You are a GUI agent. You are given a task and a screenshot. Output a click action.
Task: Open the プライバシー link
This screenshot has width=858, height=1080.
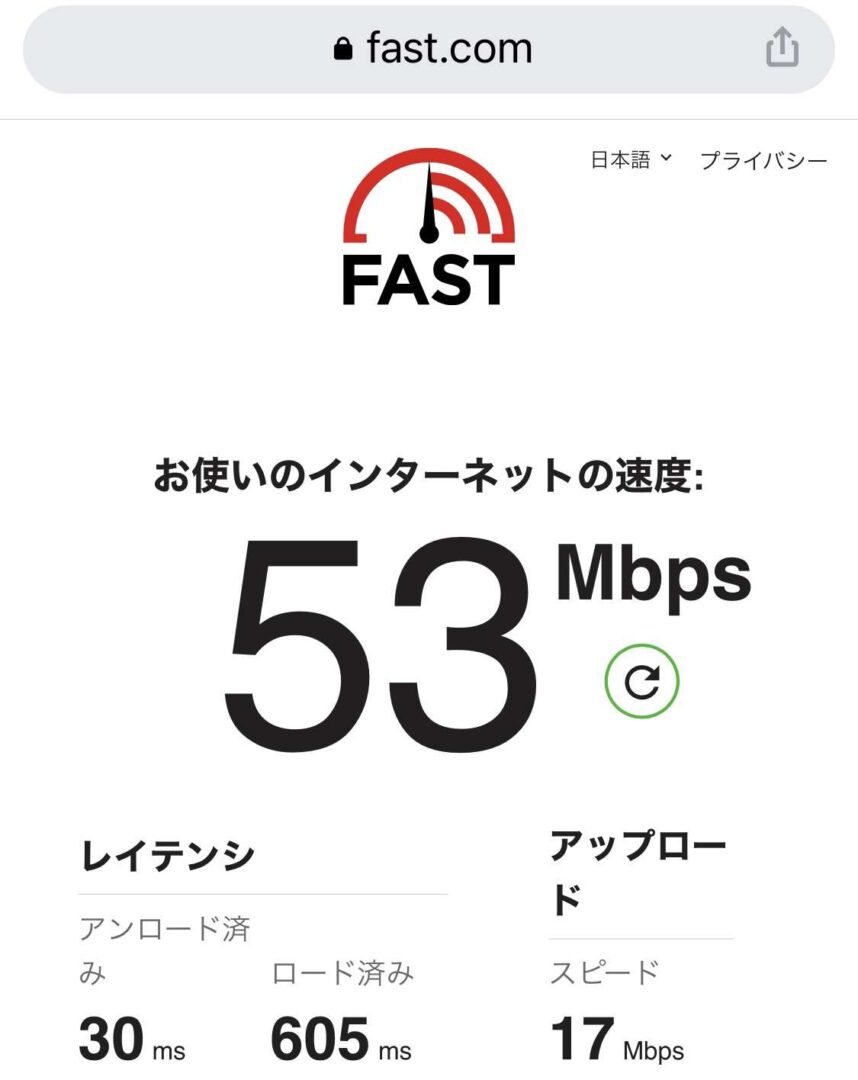pyautogui.click(x=763, y=160)
